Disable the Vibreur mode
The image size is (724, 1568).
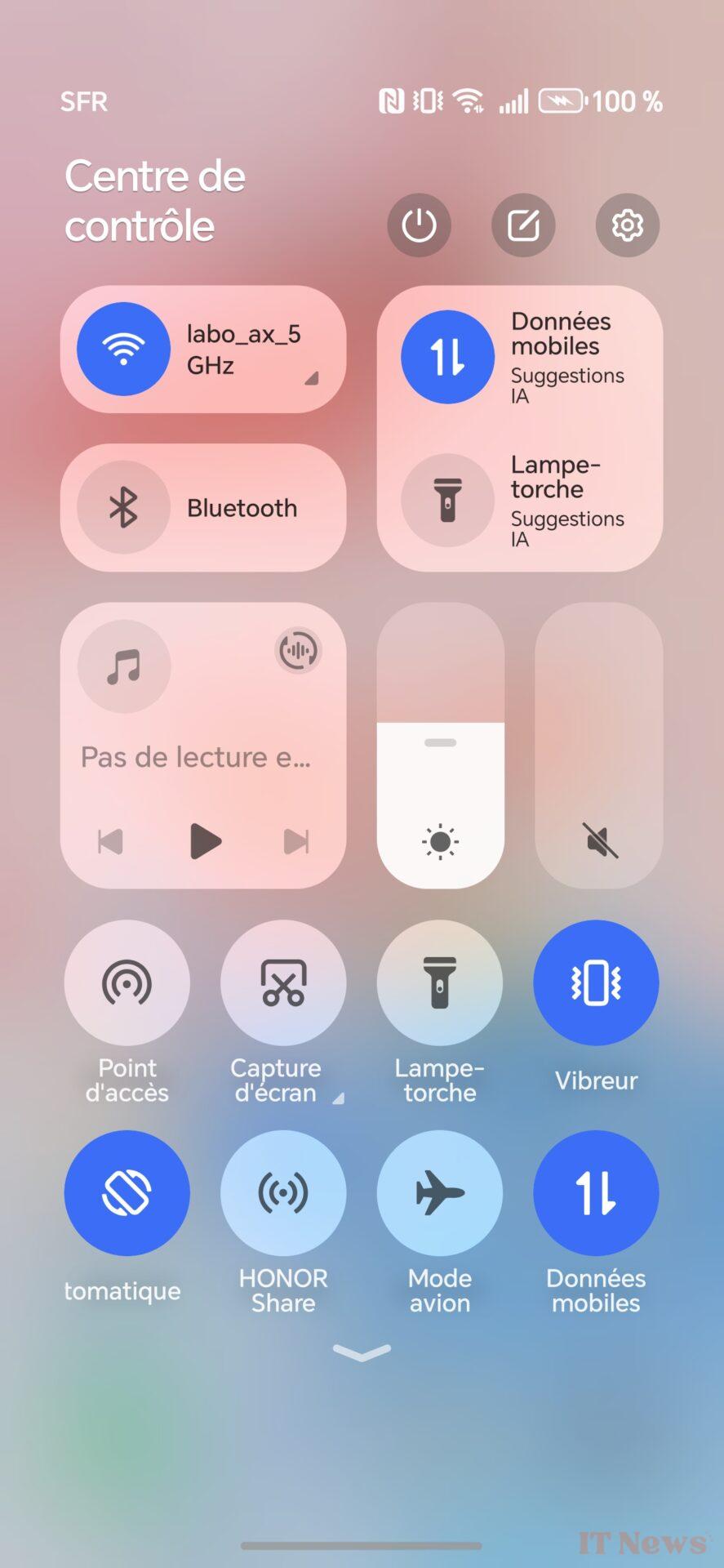point(596,982)
